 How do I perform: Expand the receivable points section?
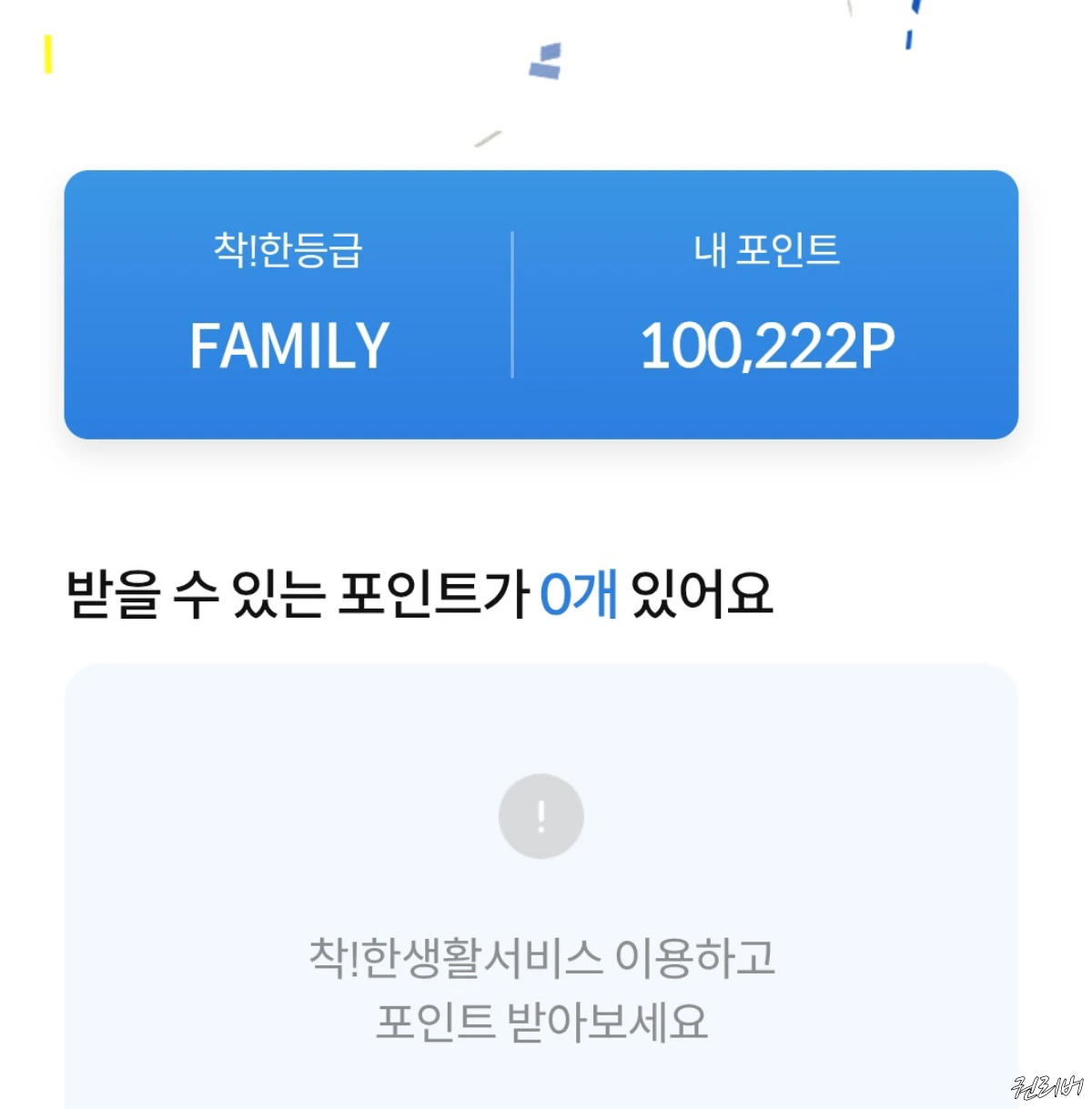click(419, 592)
